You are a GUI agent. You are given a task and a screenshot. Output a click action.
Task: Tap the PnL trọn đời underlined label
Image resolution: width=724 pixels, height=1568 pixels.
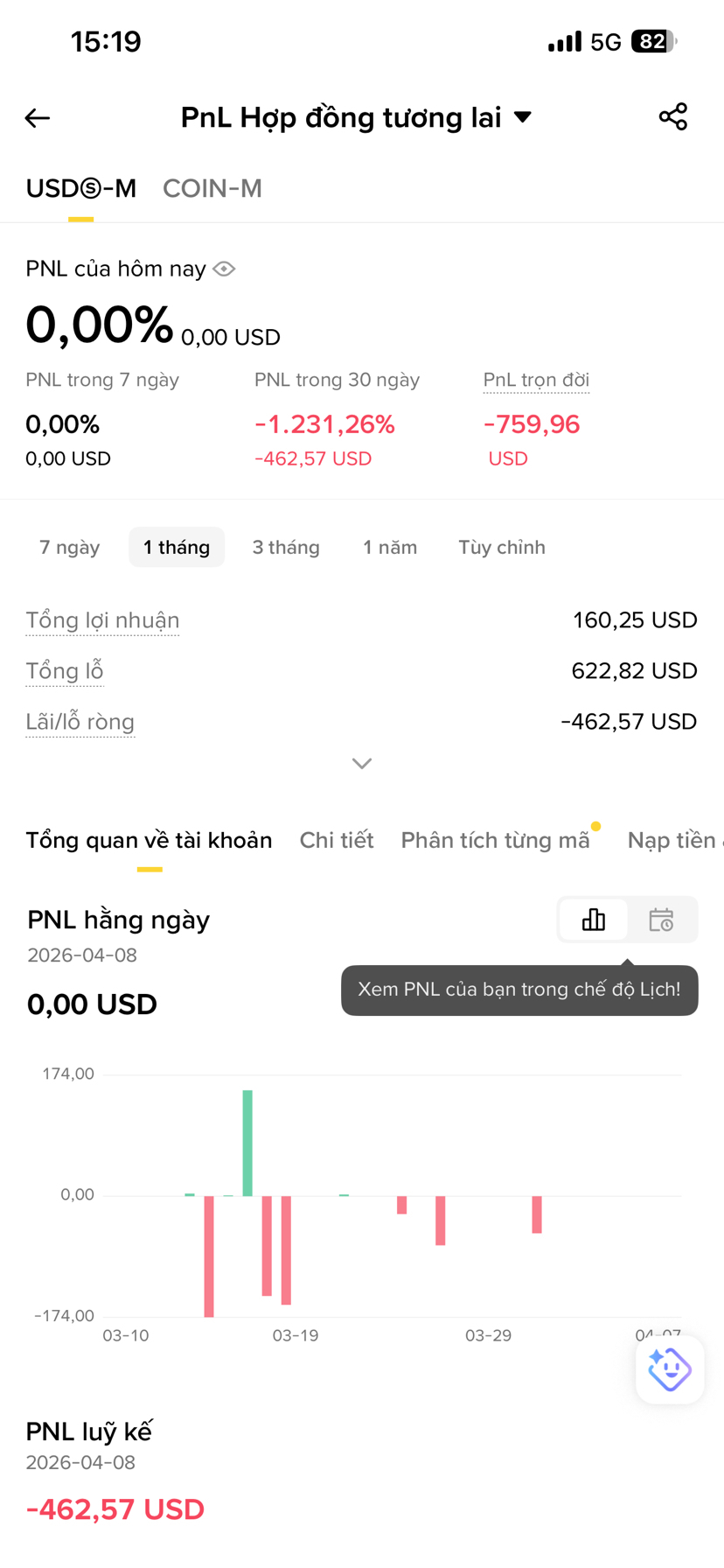pyautogui.click(x=536, y=380)
